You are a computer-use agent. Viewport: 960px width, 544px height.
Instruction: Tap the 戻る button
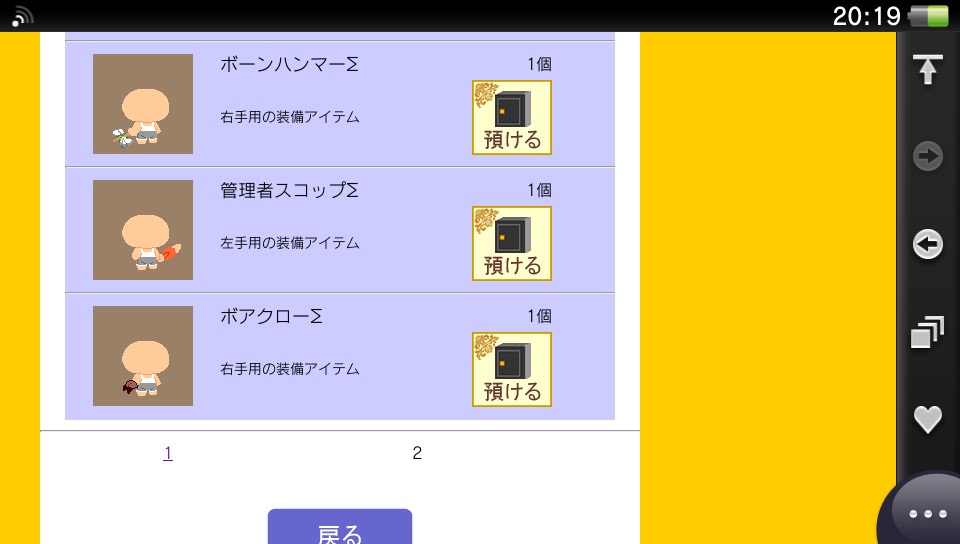(340, 528)
